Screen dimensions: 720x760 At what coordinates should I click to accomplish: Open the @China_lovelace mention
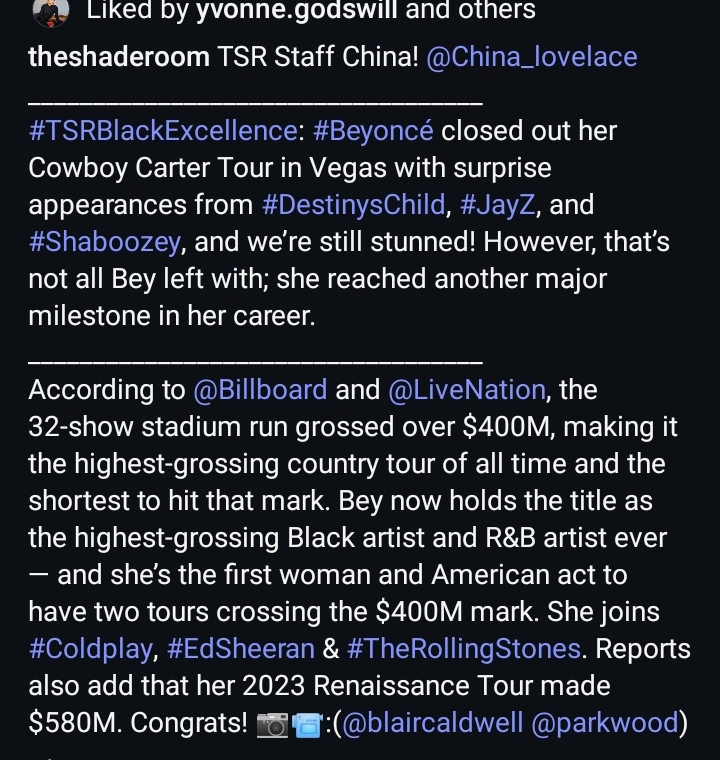[x=531, y=57]
